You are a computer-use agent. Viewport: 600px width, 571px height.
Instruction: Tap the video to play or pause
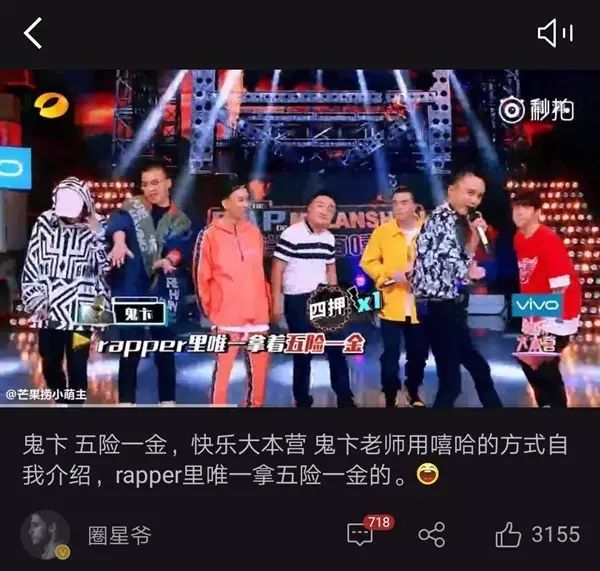[x=300, y=240]
